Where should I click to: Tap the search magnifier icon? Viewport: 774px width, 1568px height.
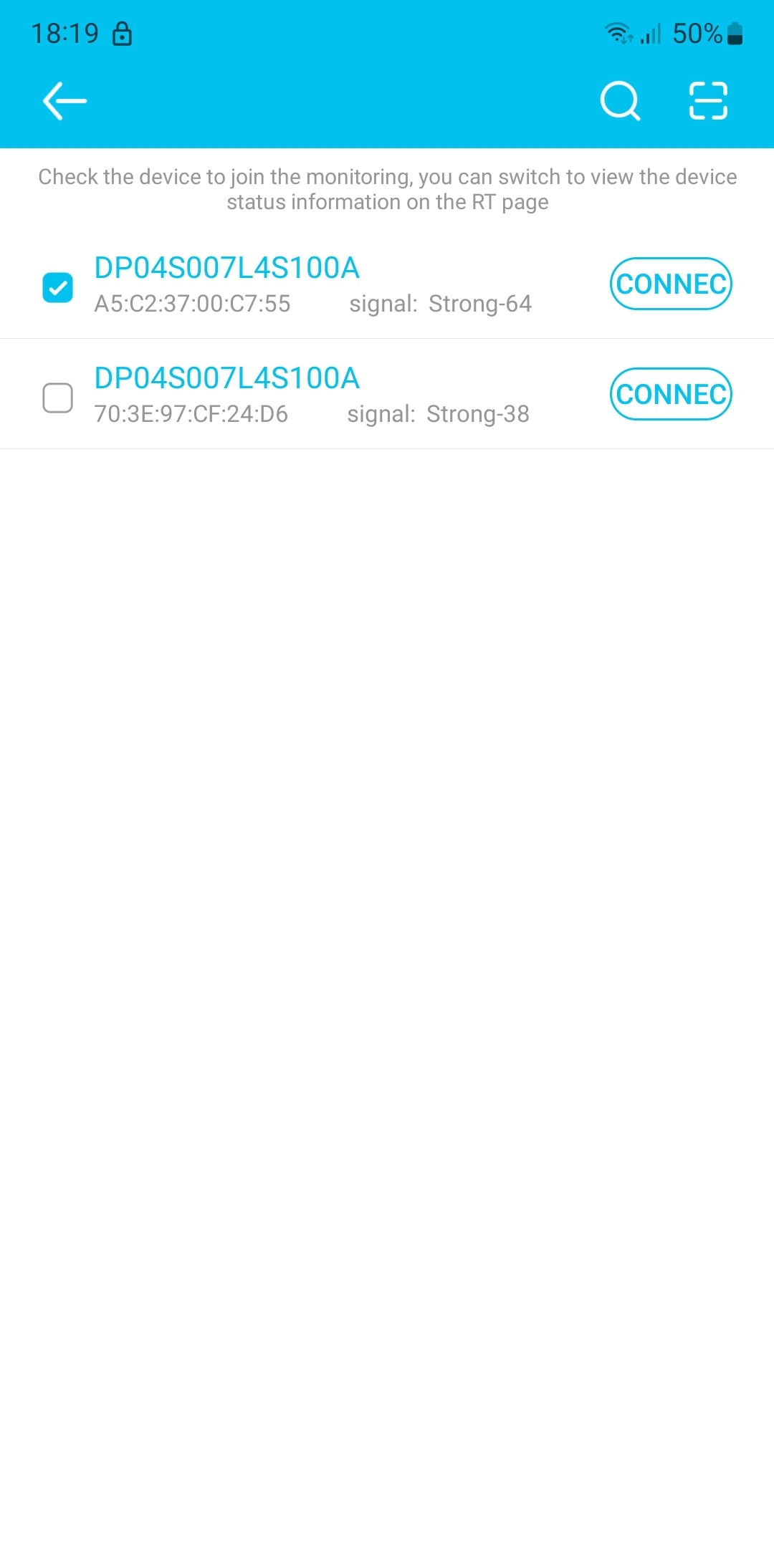coord(620,101)
